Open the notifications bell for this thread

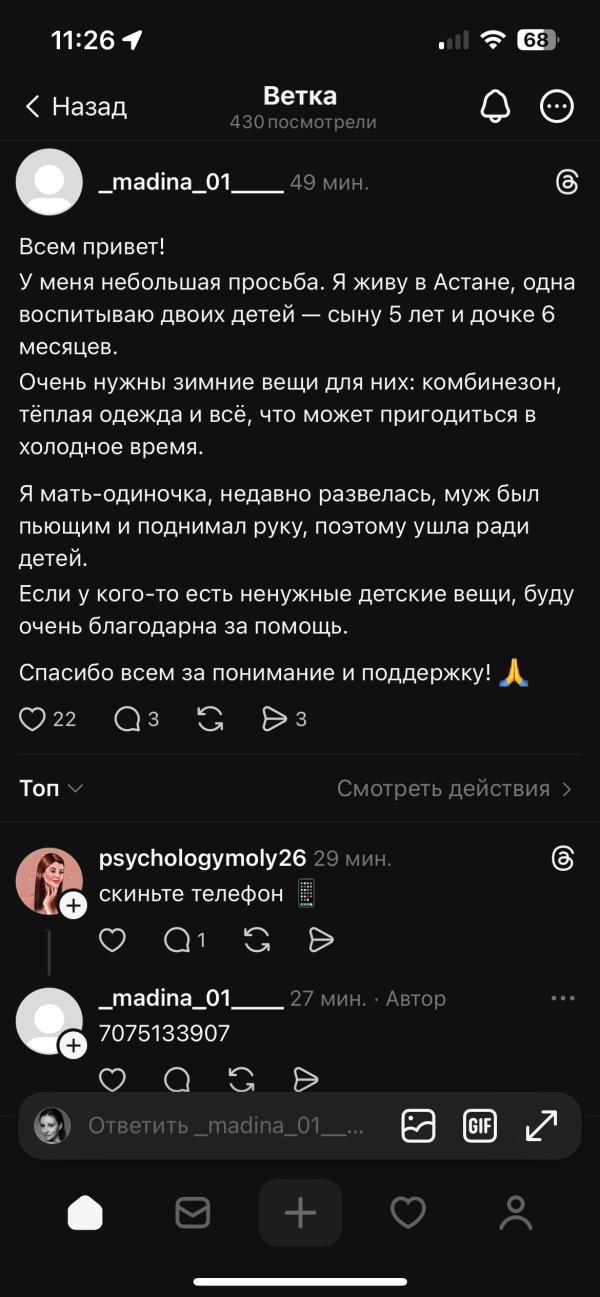[495, 106]
